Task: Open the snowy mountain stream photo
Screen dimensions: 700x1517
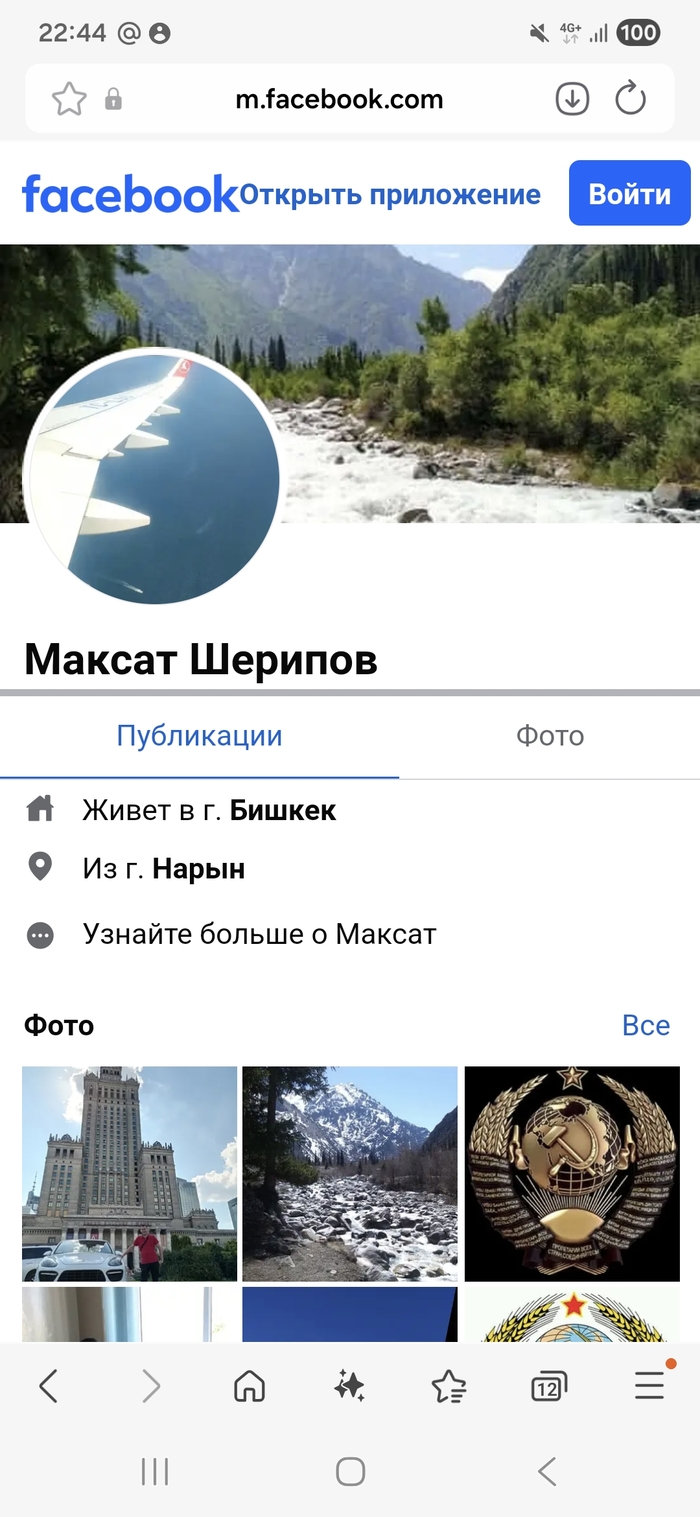Action: [350, 1173]
